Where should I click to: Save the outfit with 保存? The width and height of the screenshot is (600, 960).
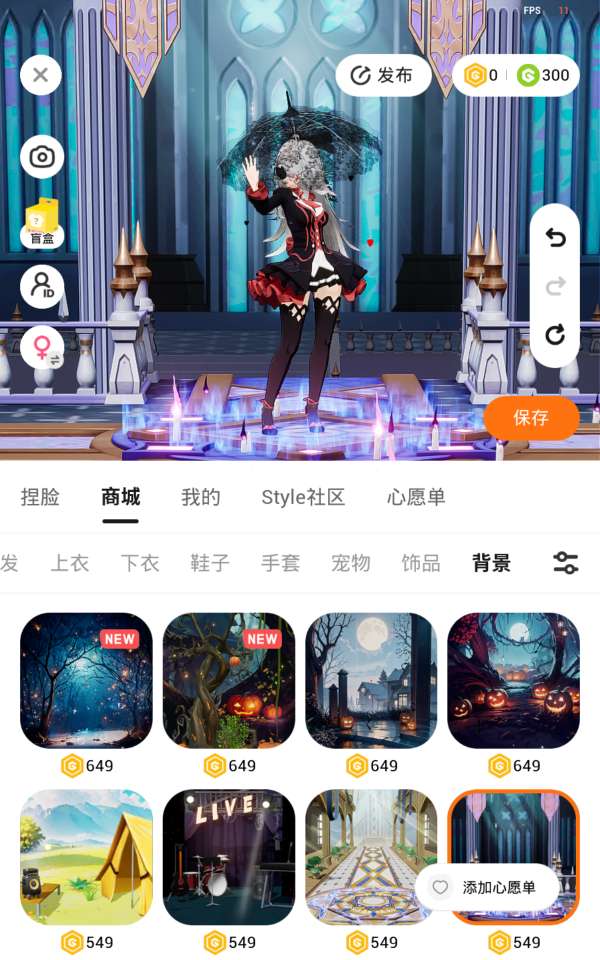pos(531,418)
